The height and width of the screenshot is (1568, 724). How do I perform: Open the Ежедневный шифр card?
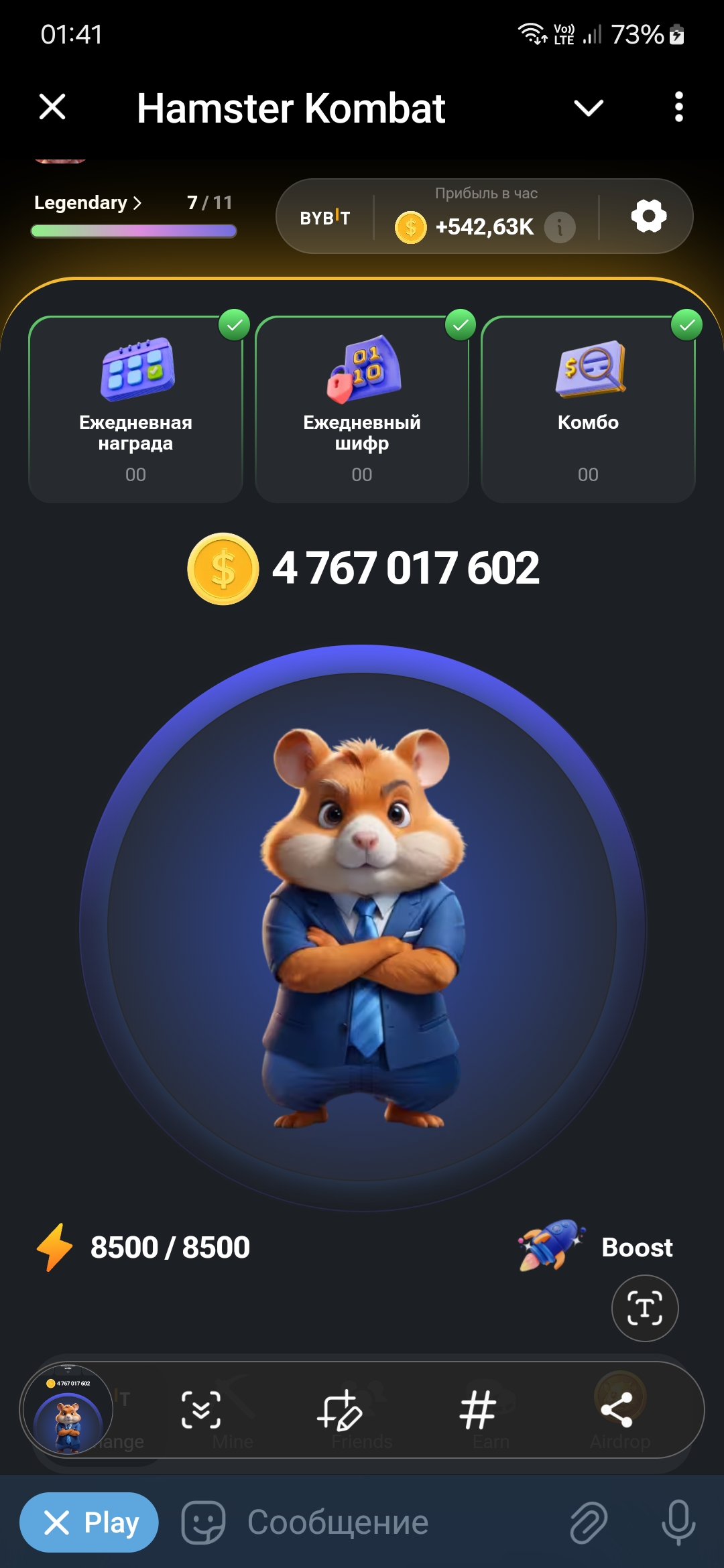(362, 409)
